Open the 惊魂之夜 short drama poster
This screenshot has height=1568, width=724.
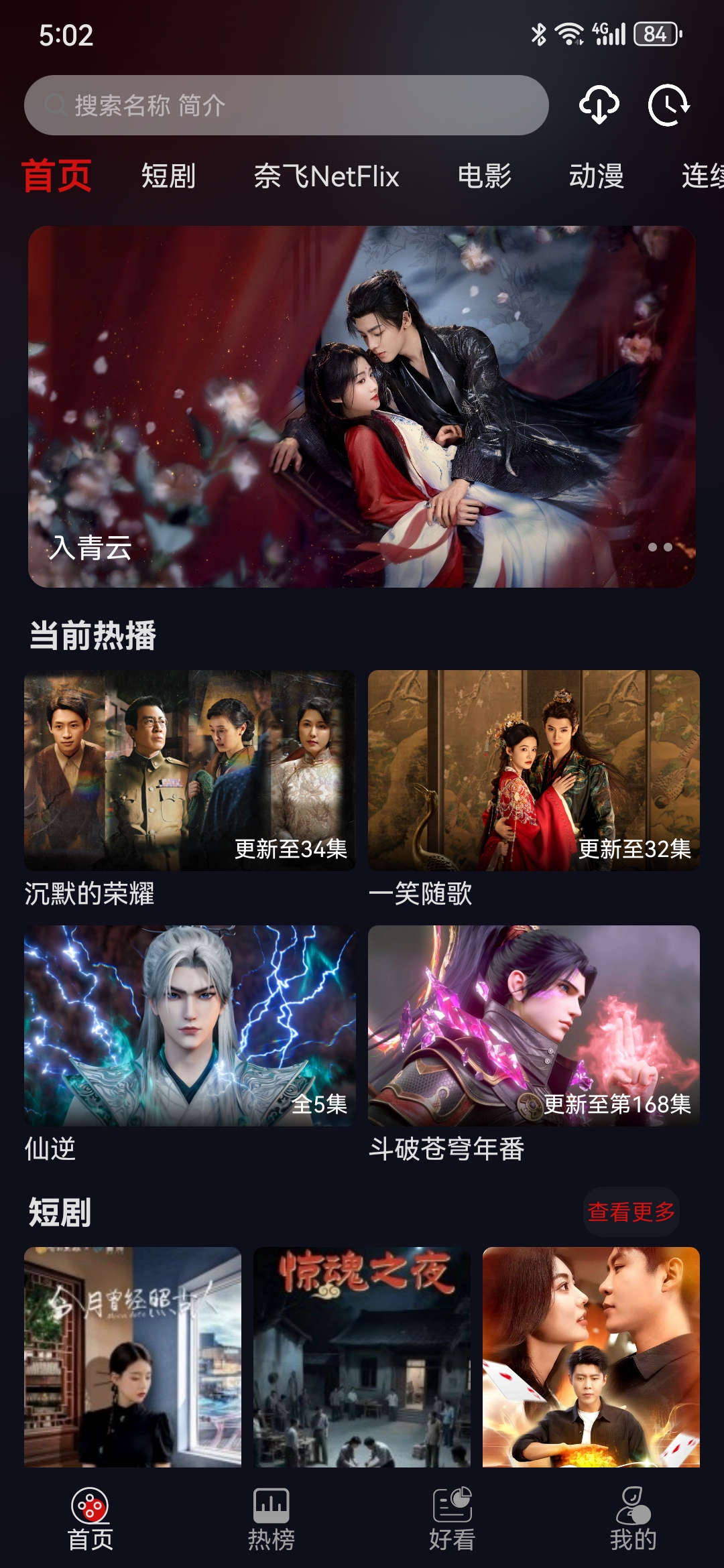pyautogui.click(x=362, y=1357)
